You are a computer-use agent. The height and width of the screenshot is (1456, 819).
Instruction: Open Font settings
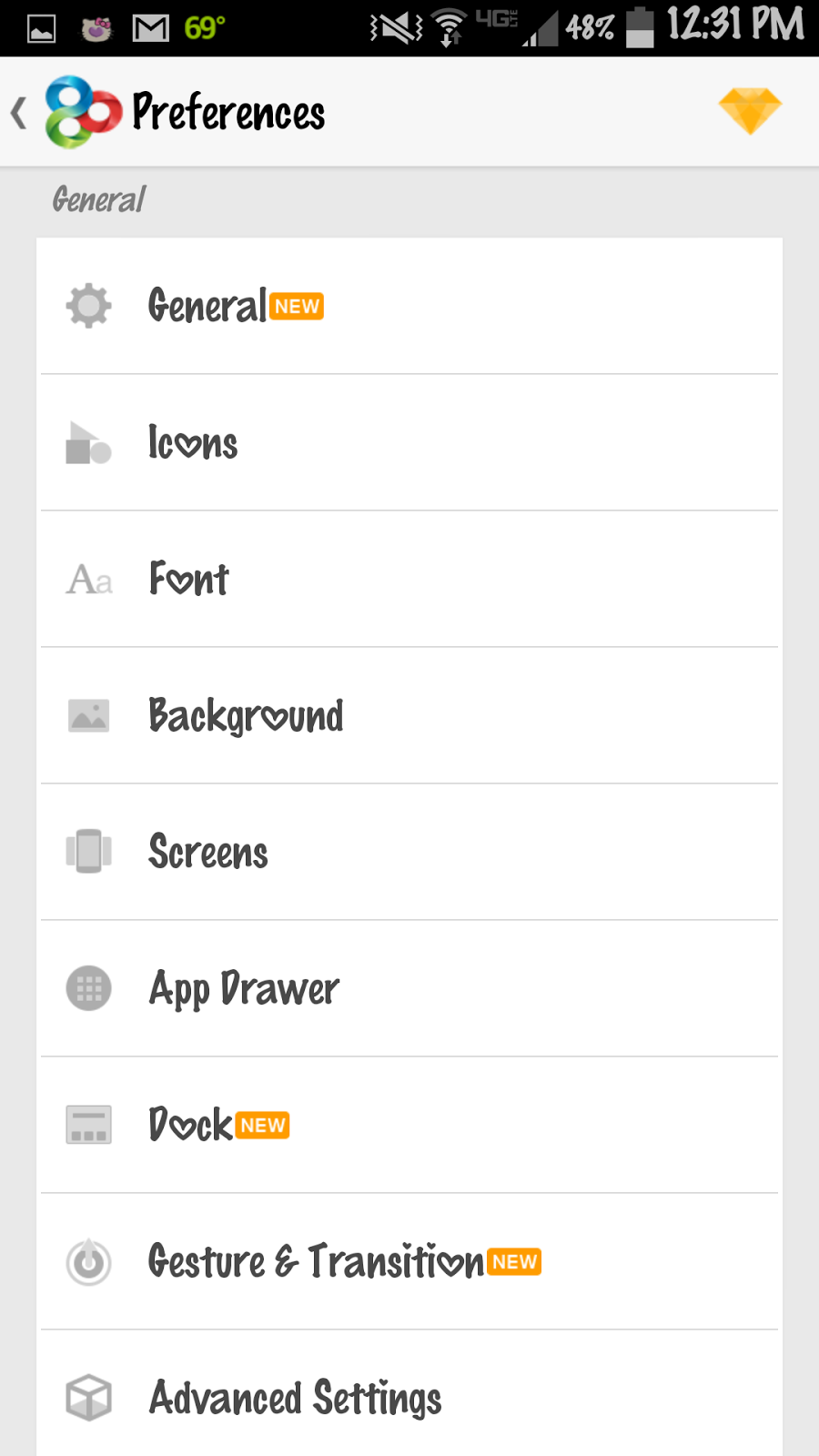[x=409, y=579]
